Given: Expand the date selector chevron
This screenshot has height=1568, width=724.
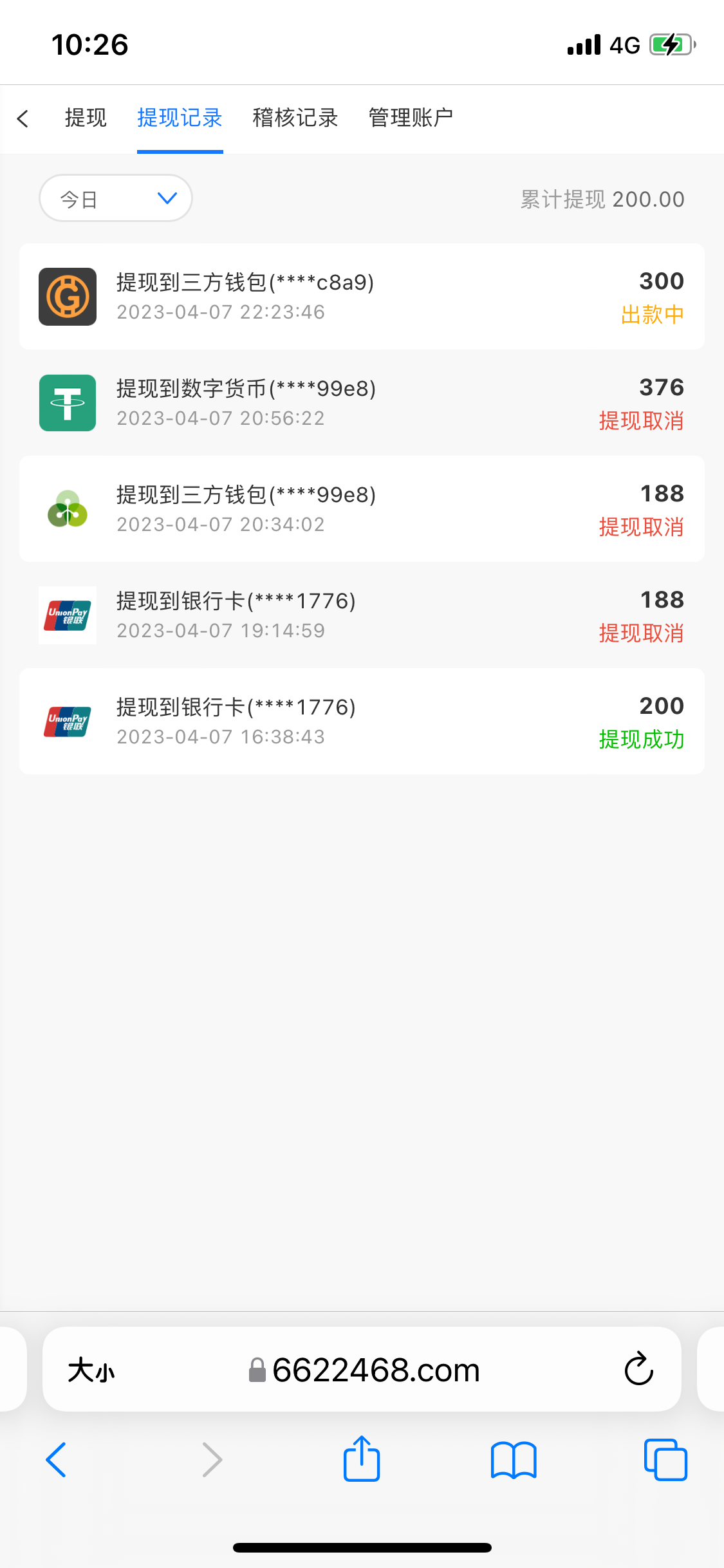Looking at the screenshot, I should point(167,198).
